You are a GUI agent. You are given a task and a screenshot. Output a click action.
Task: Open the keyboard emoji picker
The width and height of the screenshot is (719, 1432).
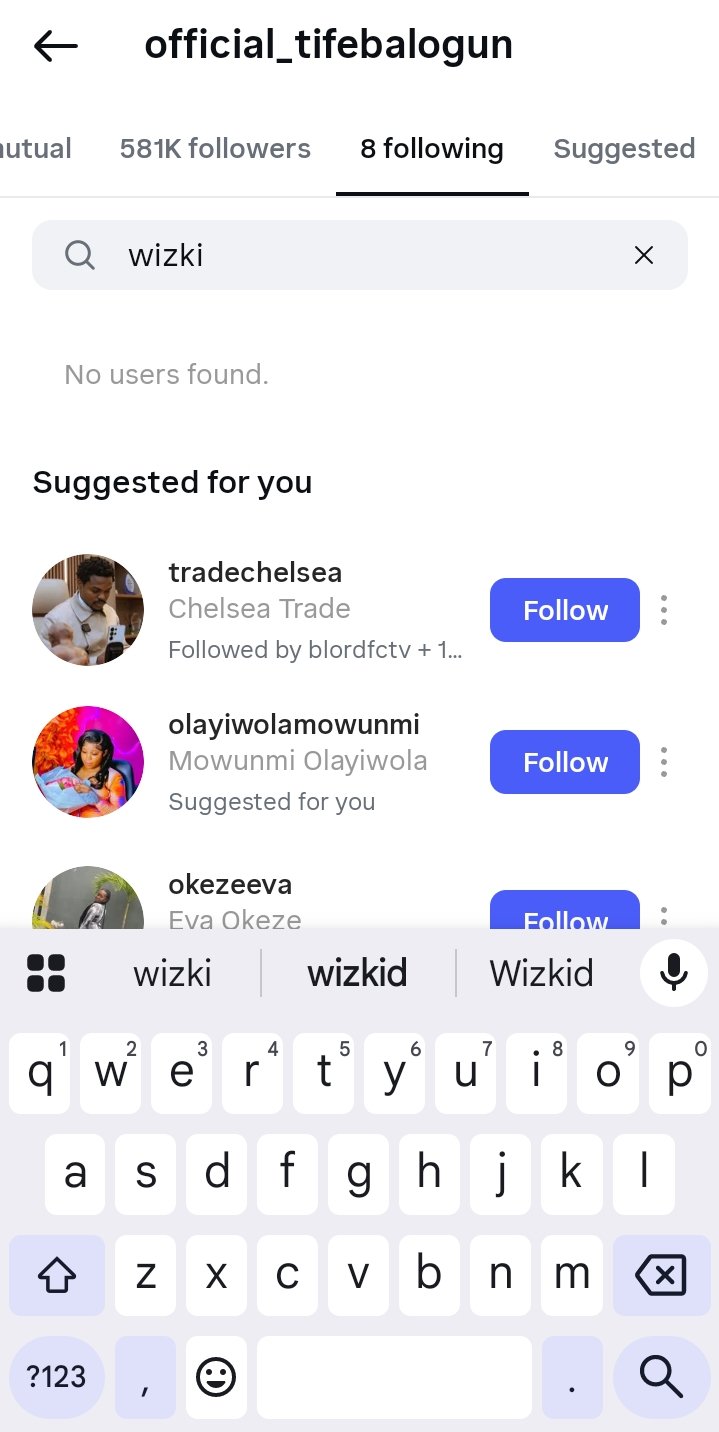pyautogui.click(x=215, y=1377)
